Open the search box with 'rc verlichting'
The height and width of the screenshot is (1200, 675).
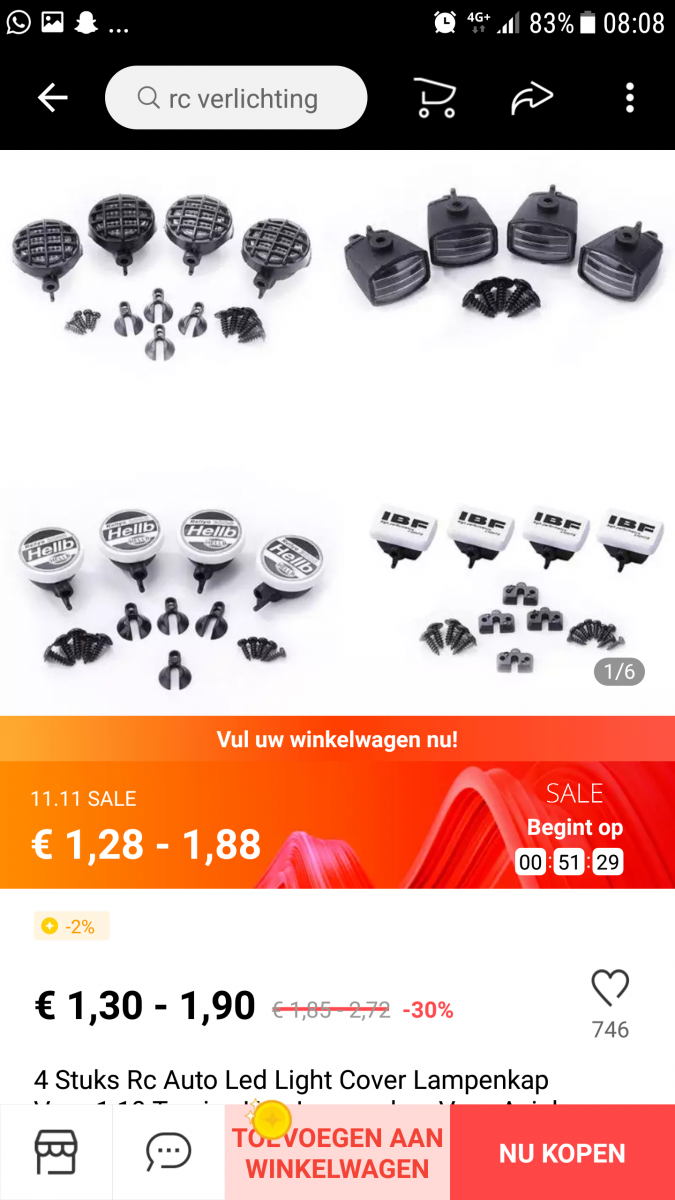coord(236,98)
